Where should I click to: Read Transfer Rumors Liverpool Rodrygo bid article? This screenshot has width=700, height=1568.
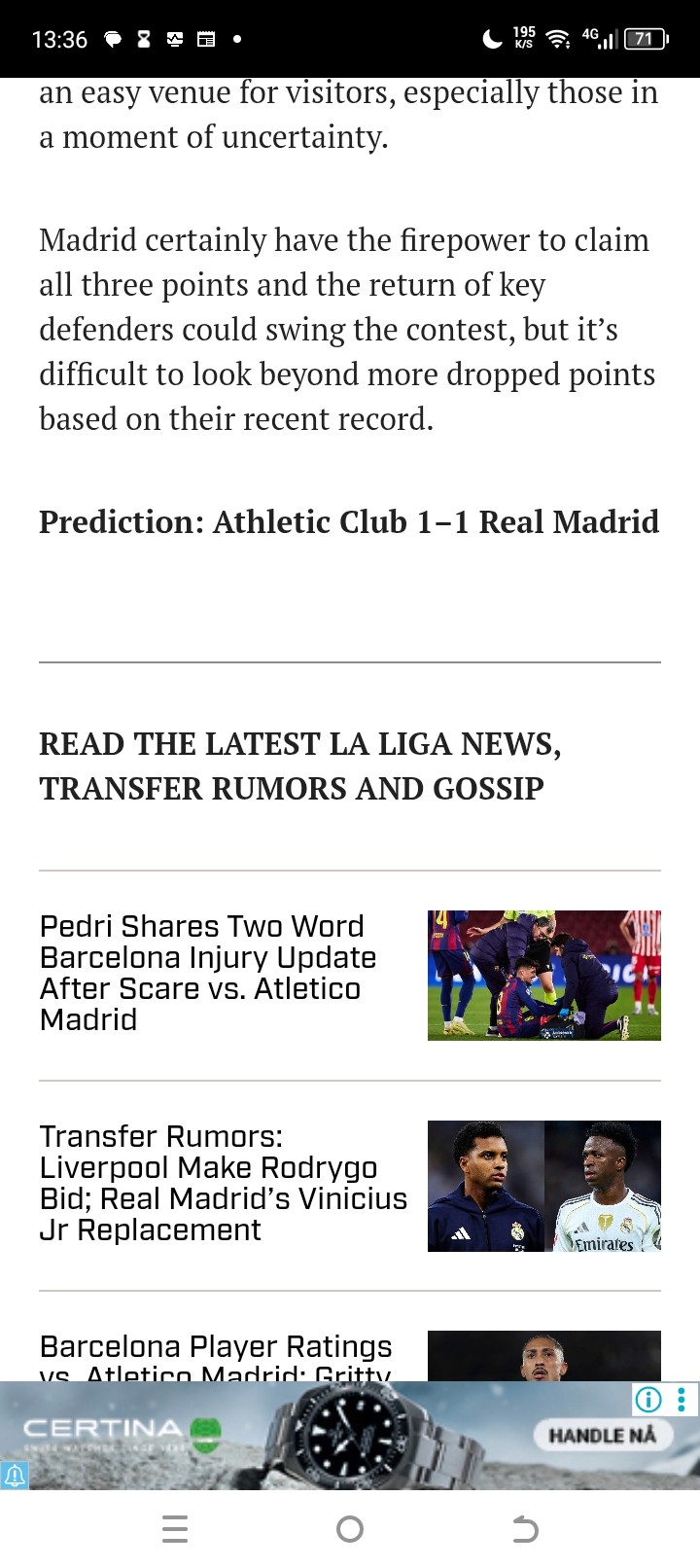[x=223, y=1183]
